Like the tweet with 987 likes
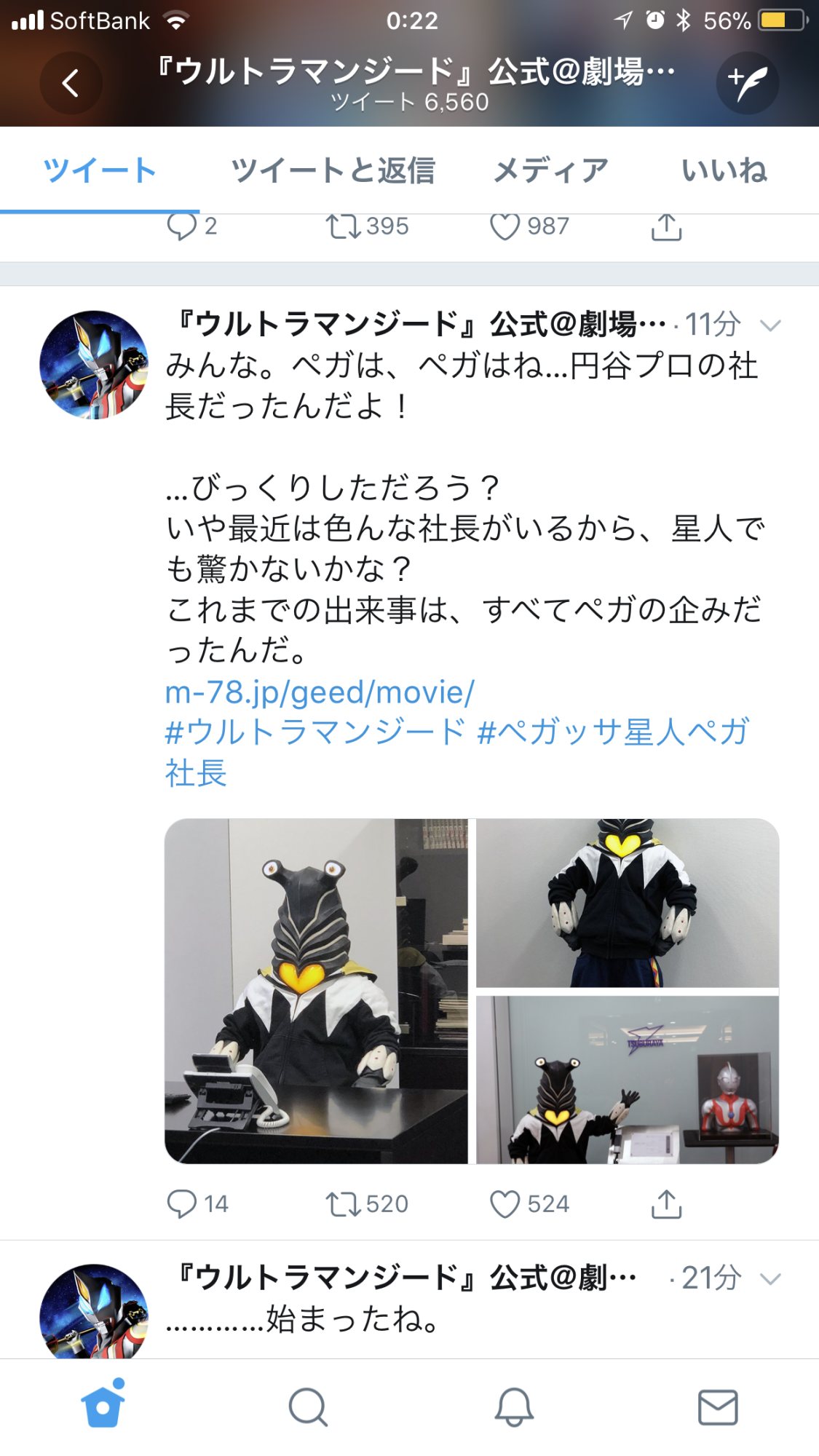The height and width of the screenshot is (1456, 819). [x=505, y=226]
